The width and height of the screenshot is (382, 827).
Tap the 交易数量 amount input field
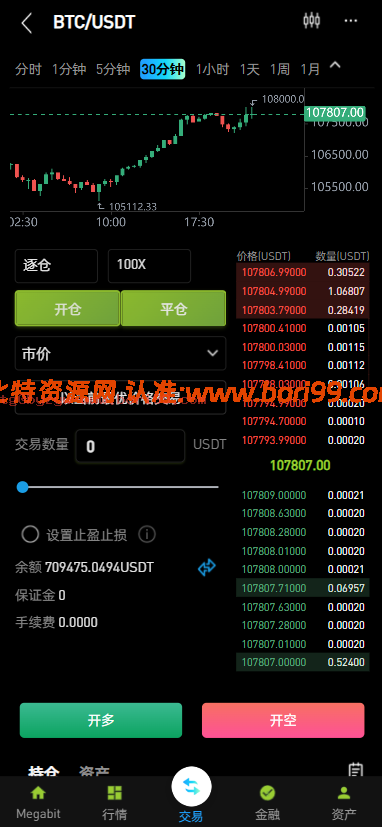(x=130, y=446)
